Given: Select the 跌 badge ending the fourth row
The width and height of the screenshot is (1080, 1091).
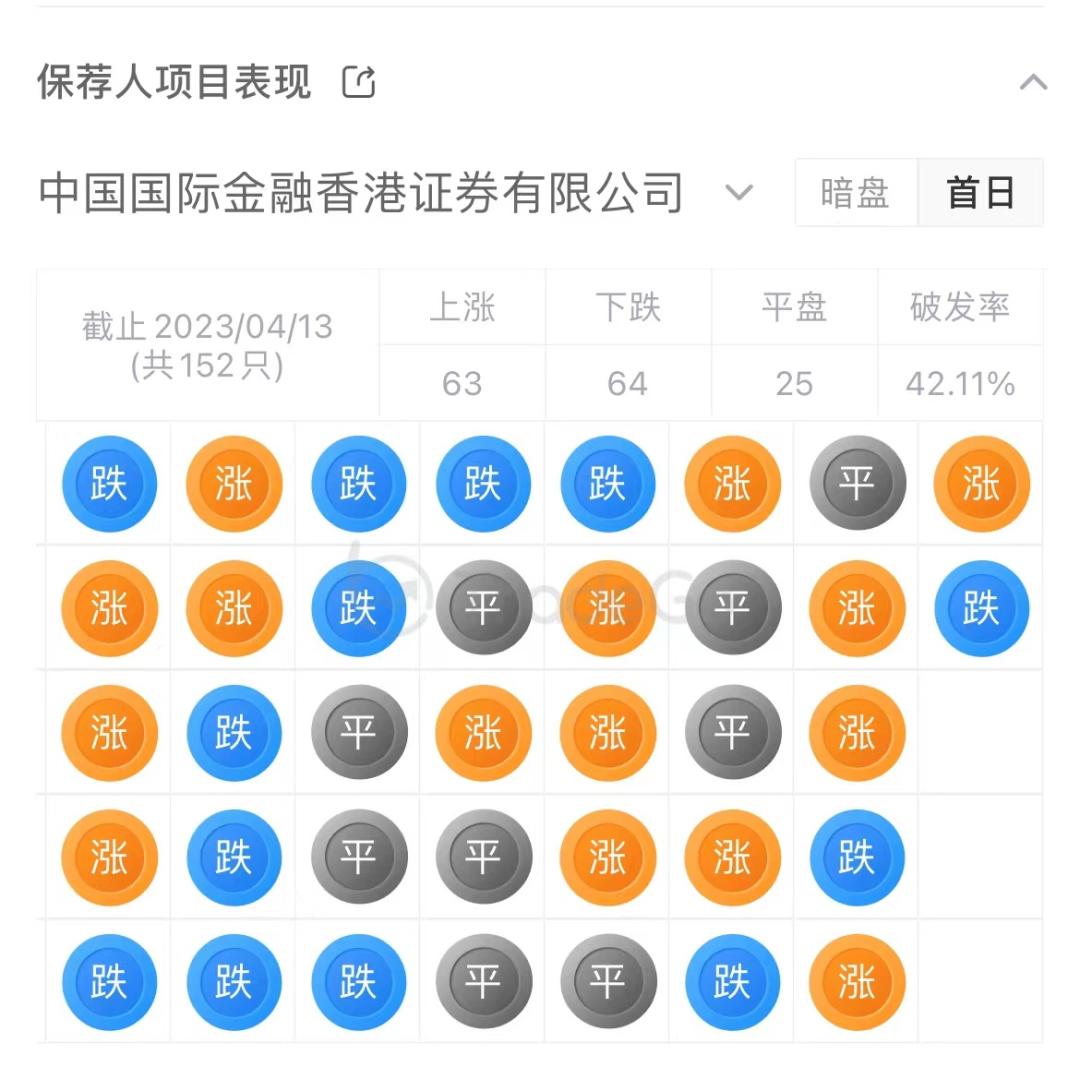Looking at the screenshot, I should point(857,858).
